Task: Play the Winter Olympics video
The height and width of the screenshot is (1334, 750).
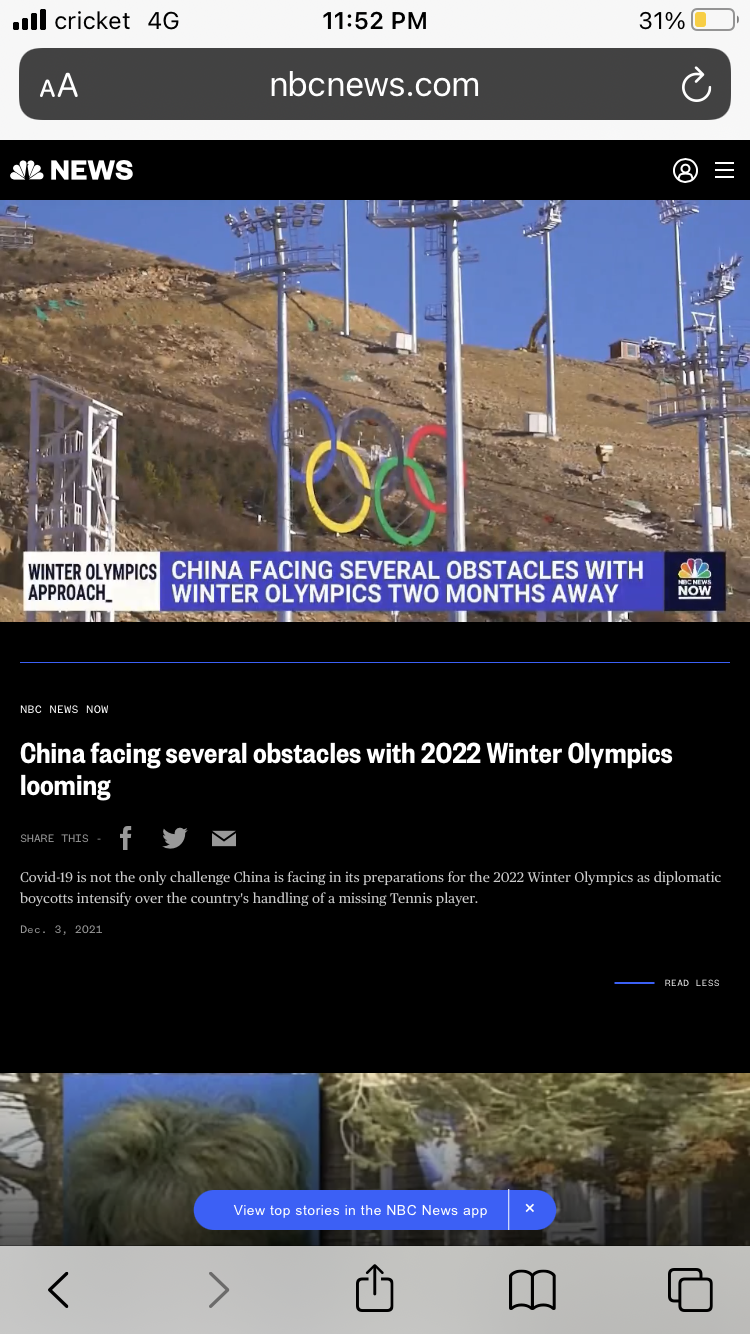Action: 375,411
